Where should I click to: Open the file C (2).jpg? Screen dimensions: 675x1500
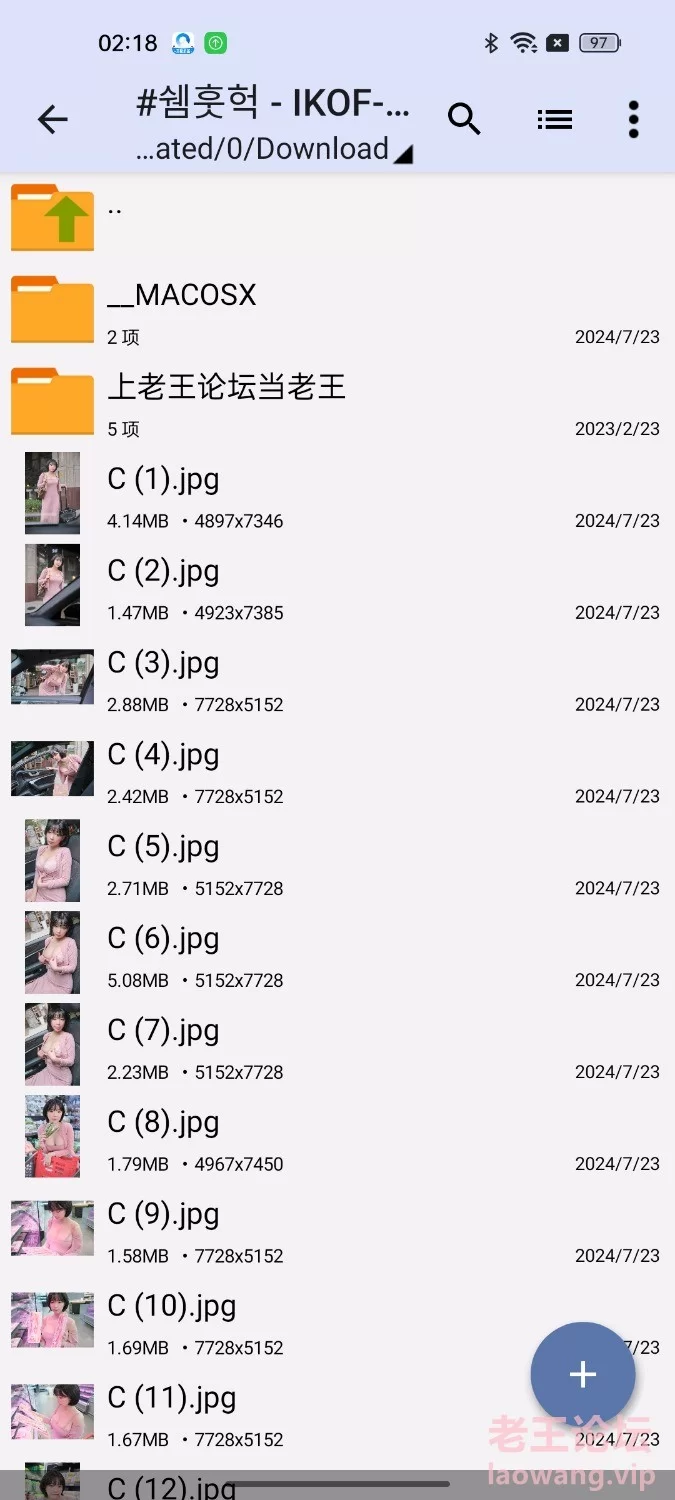click(x=163, y=571)
